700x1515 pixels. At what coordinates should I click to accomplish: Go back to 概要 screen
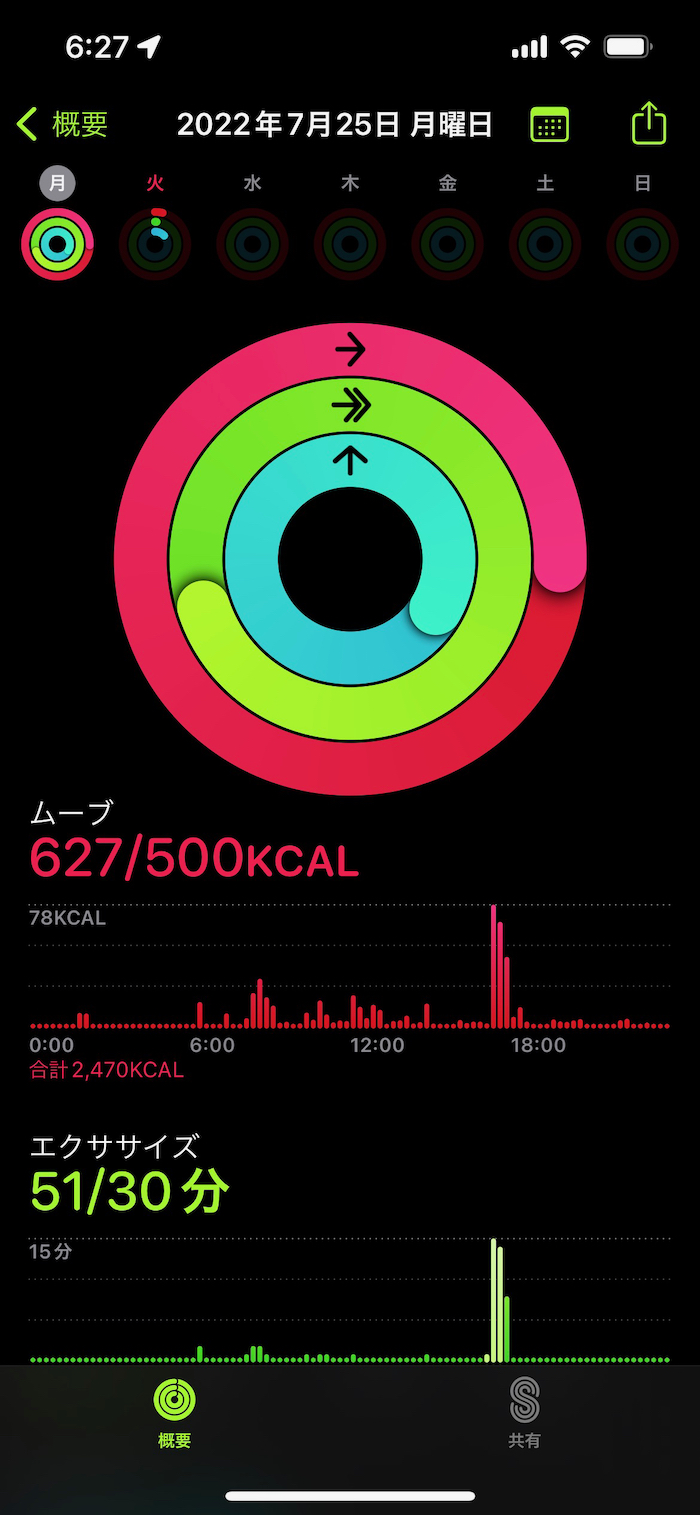tap(62, 124)
